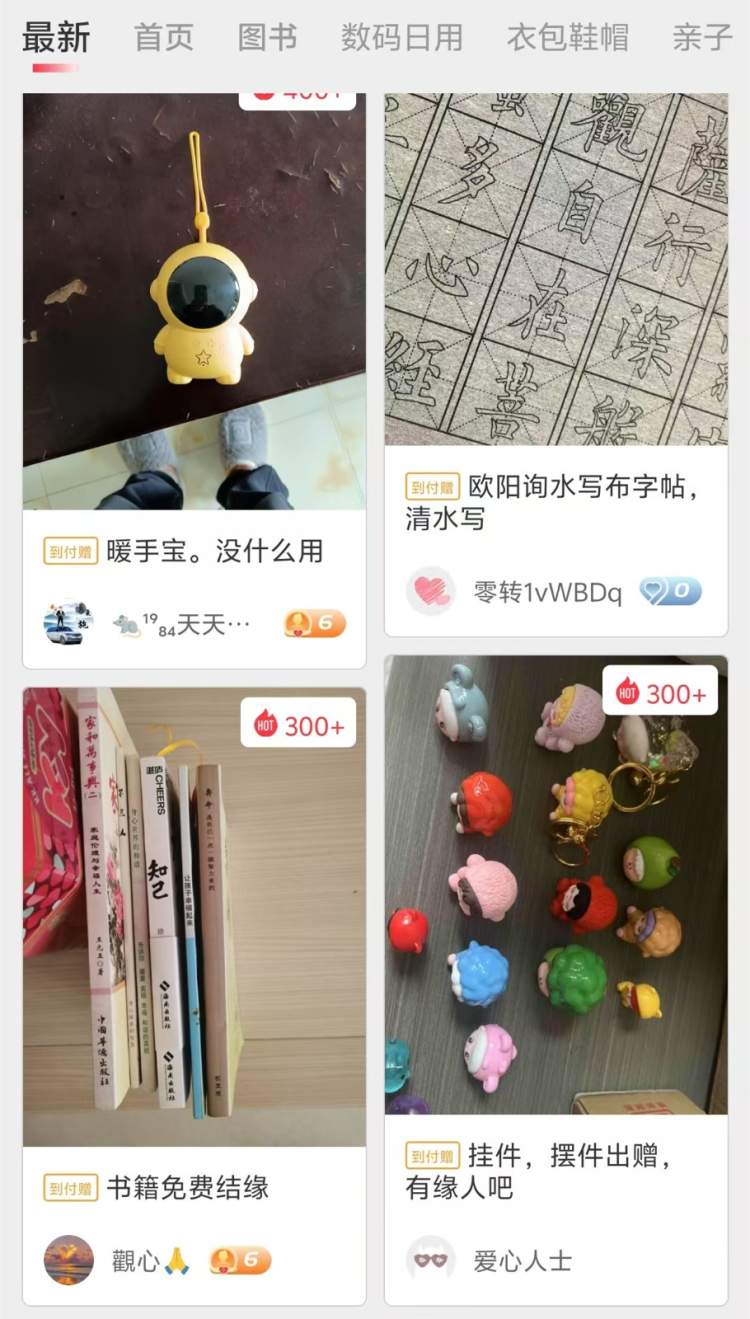Switch to the 首页 tab
Viewport: 750px width, 1319px height.
164,37
